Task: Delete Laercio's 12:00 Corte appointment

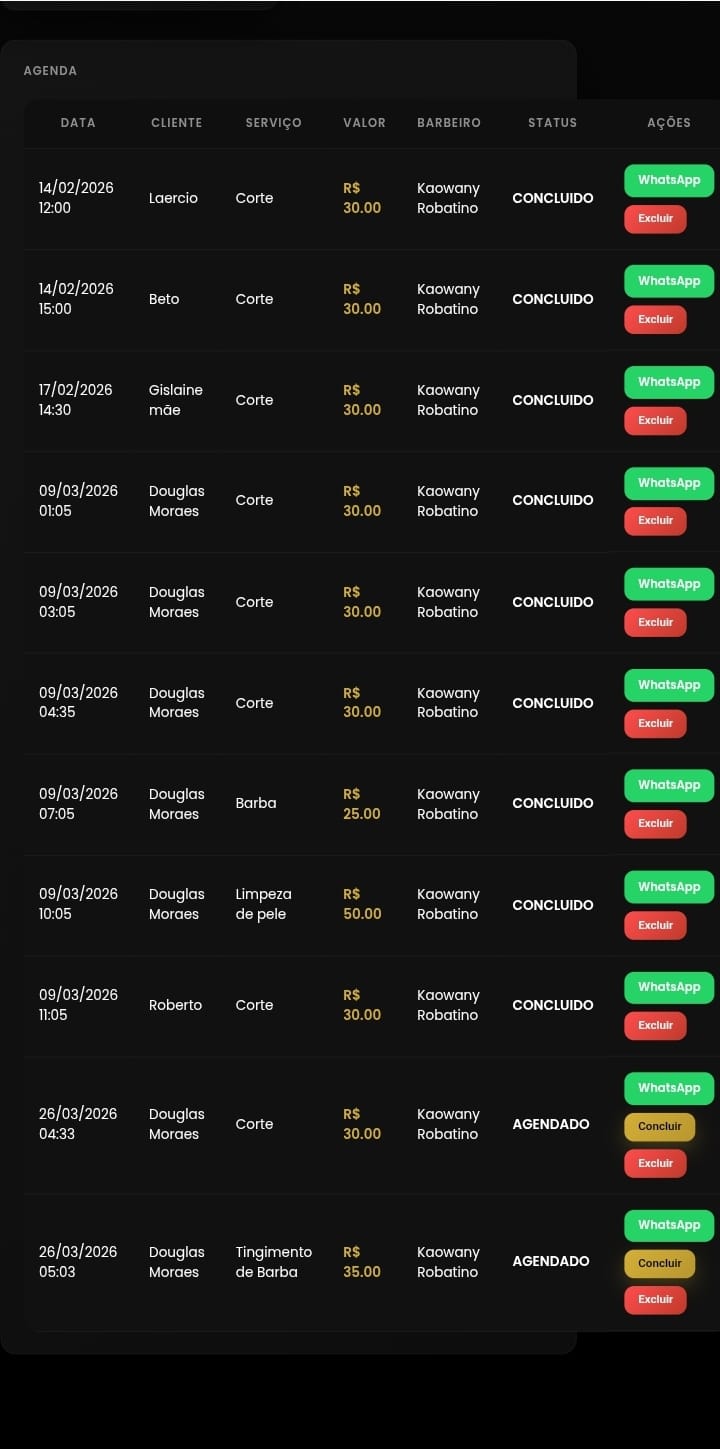Action: click(655, 218)
